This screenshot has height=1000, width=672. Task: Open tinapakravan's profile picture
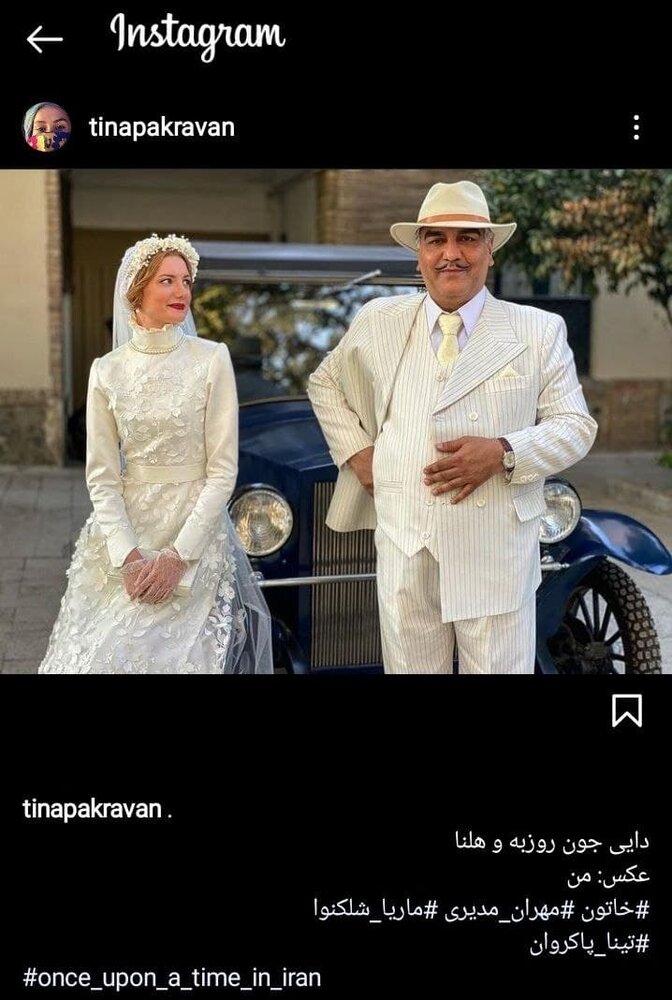click(46, 127)
